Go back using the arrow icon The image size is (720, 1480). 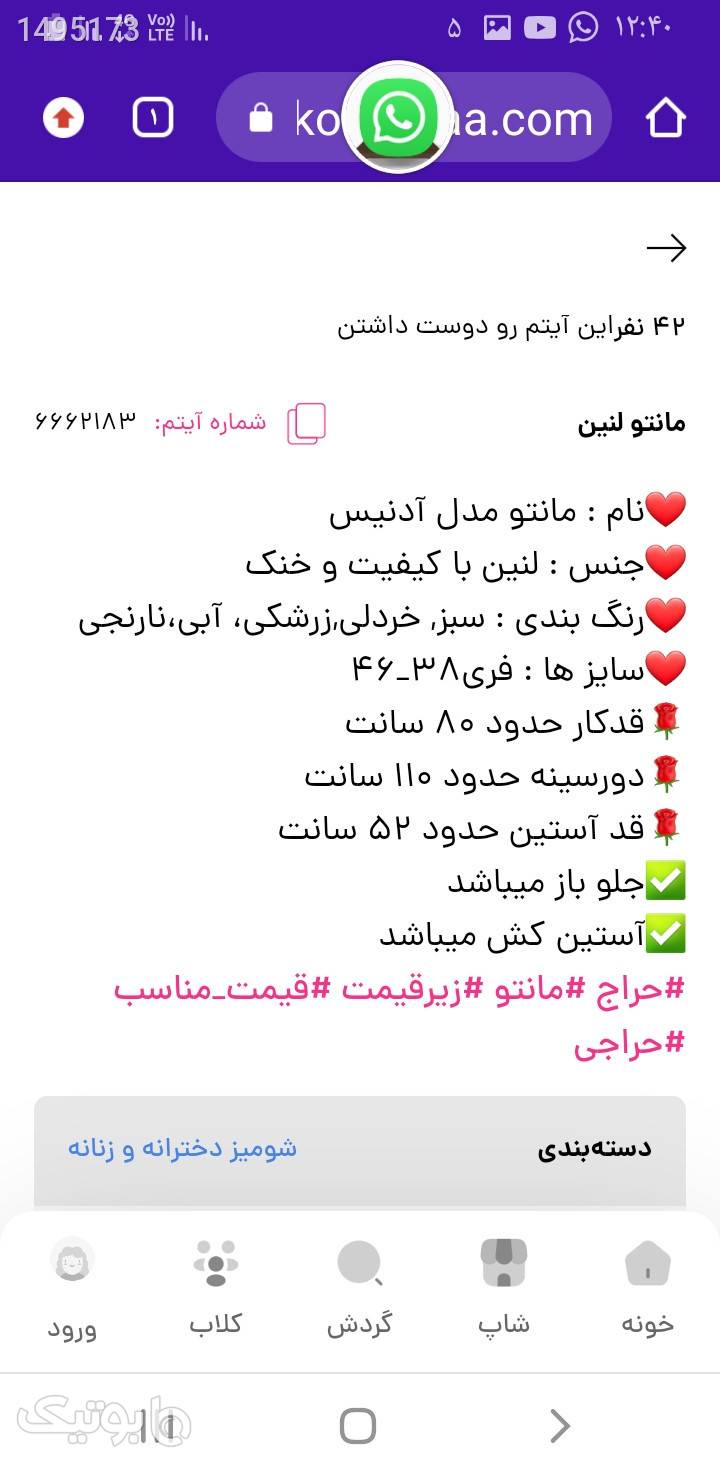(x=666, y=248)
